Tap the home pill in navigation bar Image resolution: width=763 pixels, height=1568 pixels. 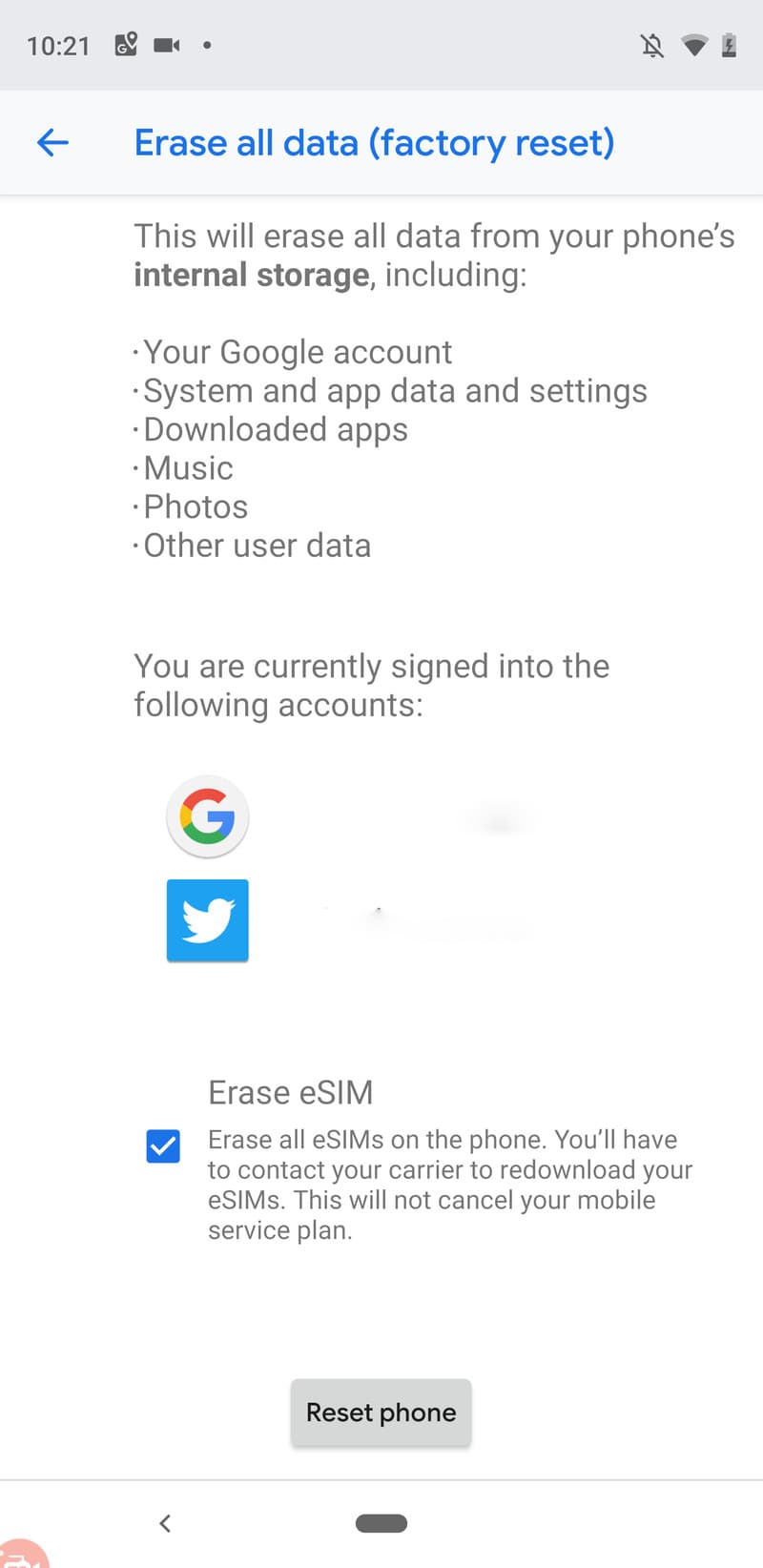point(381,1523)
